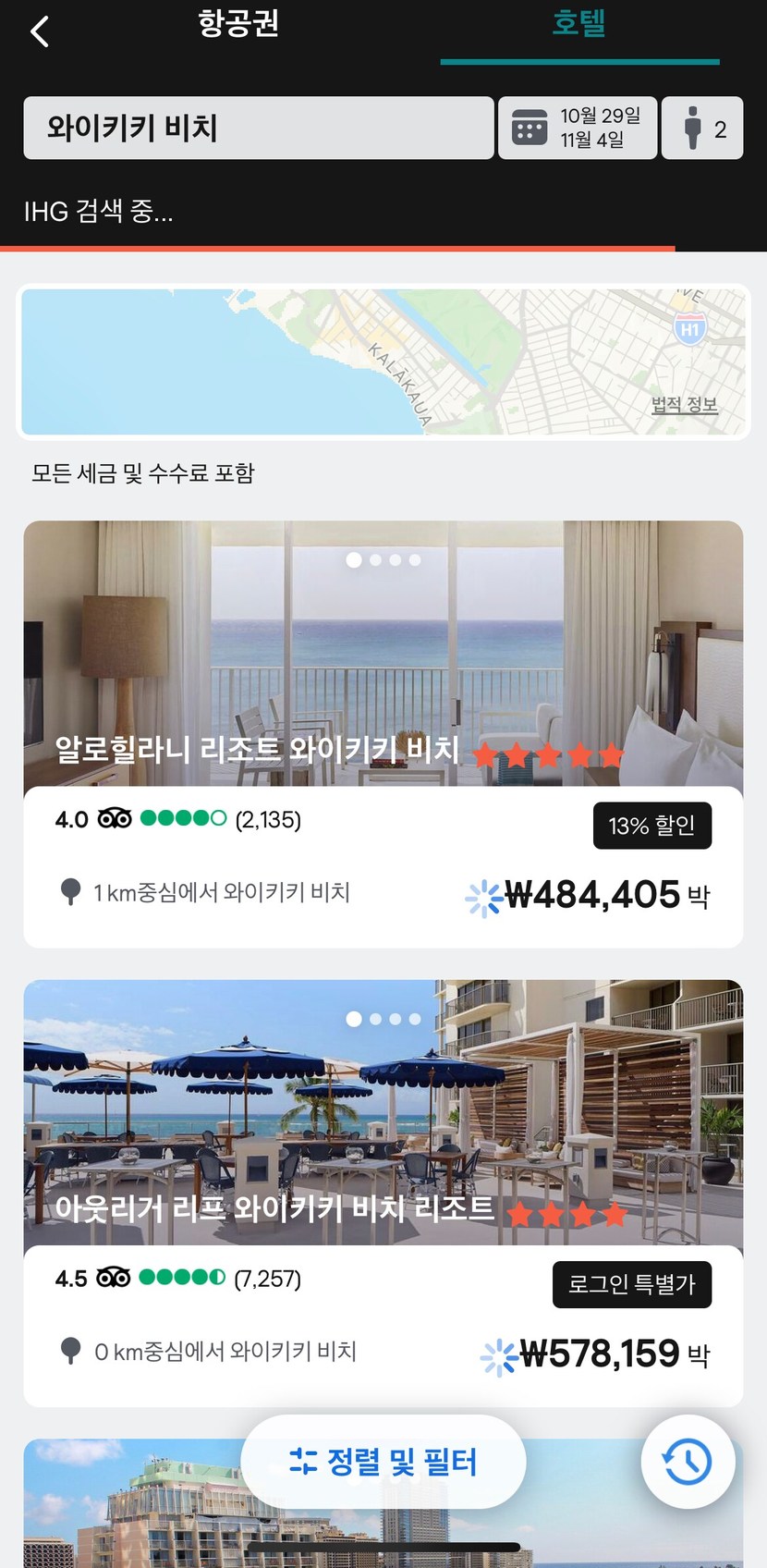
Task: Open recent search history clock button
Action: tap(688, 1462)
